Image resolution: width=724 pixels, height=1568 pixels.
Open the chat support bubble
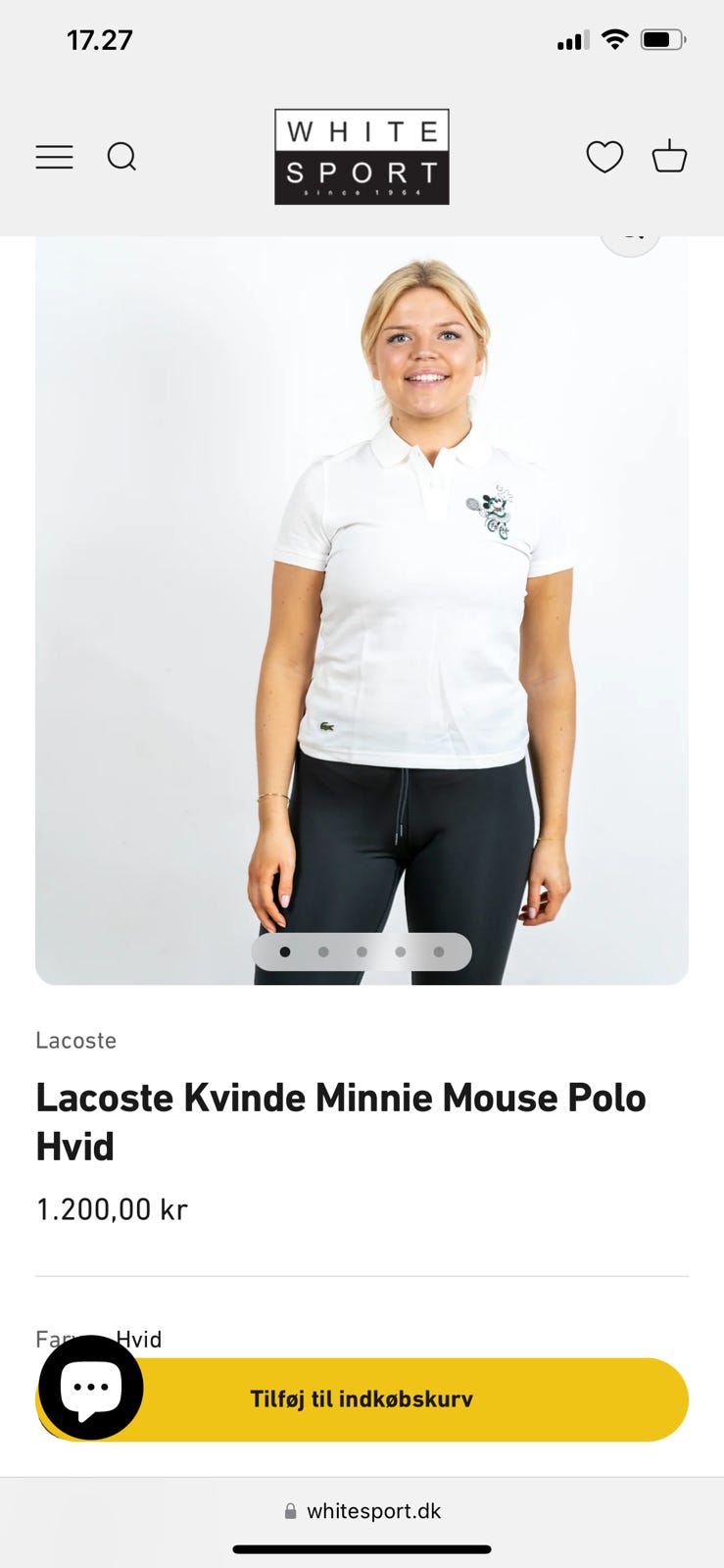click(x=91, y=1387)
